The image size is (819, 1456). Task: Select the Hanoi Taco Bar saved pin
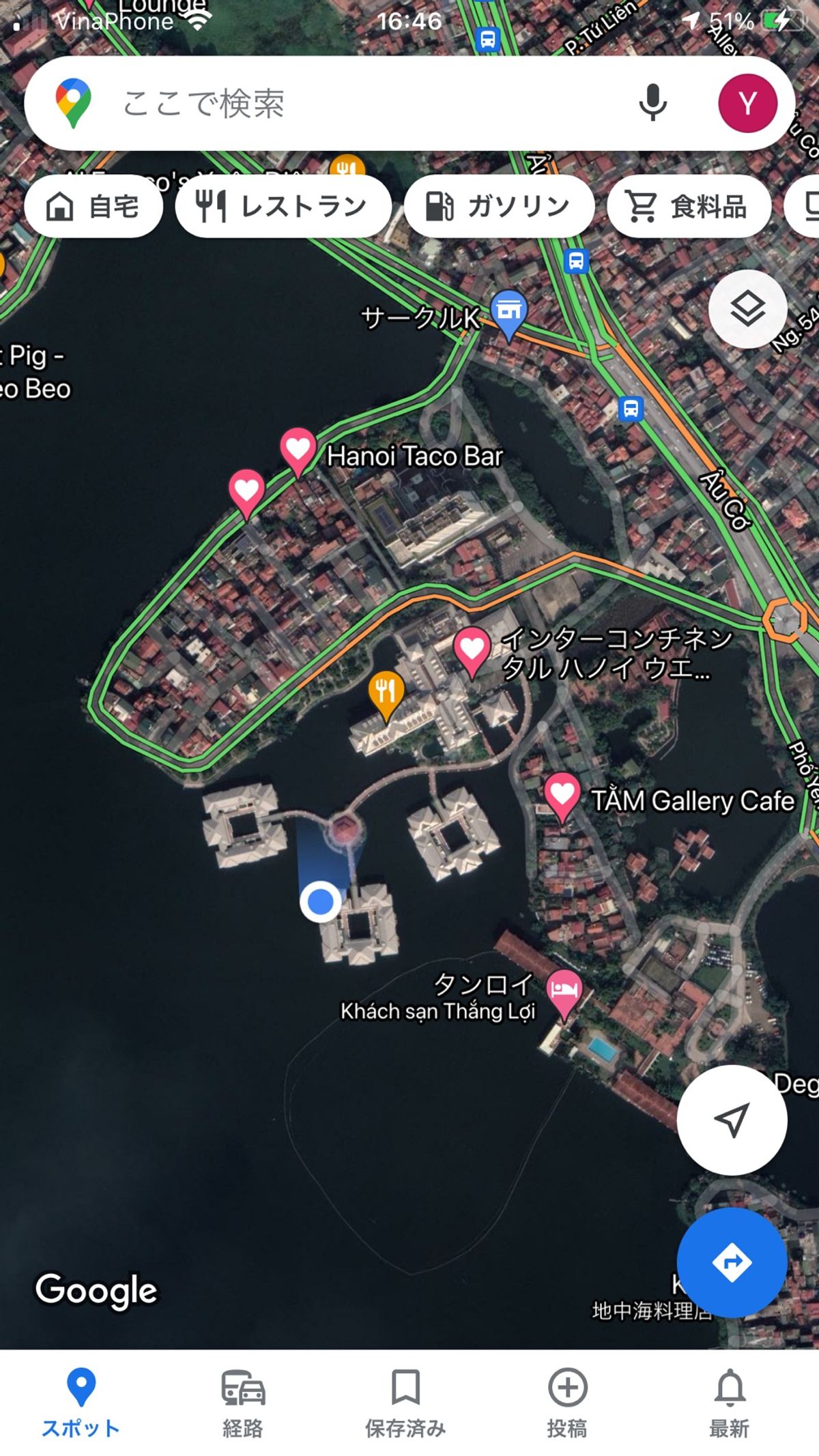click(x=298, y=450)
